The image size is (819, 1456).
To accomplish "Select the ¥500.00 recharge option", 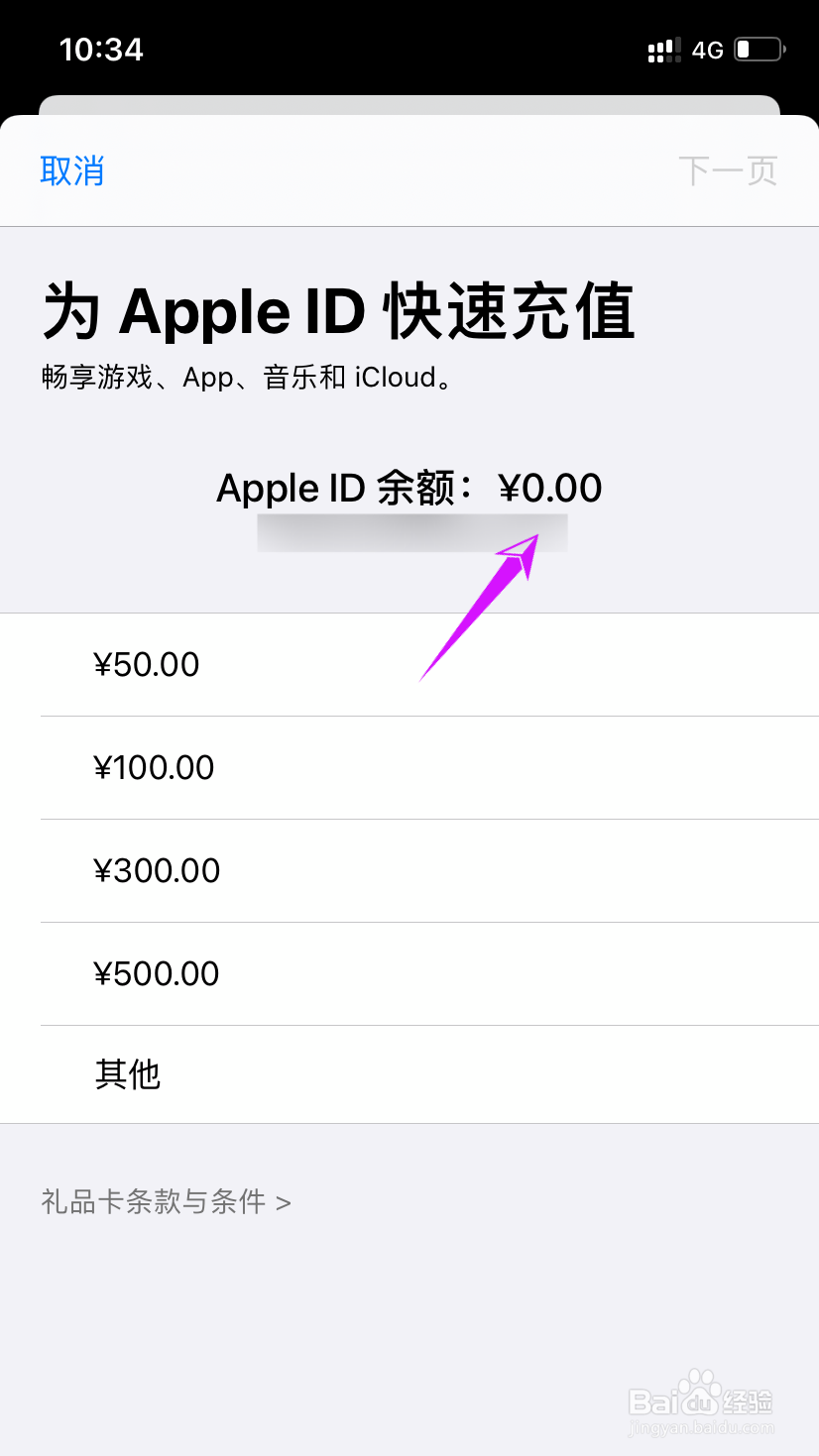I will (157, 973).
